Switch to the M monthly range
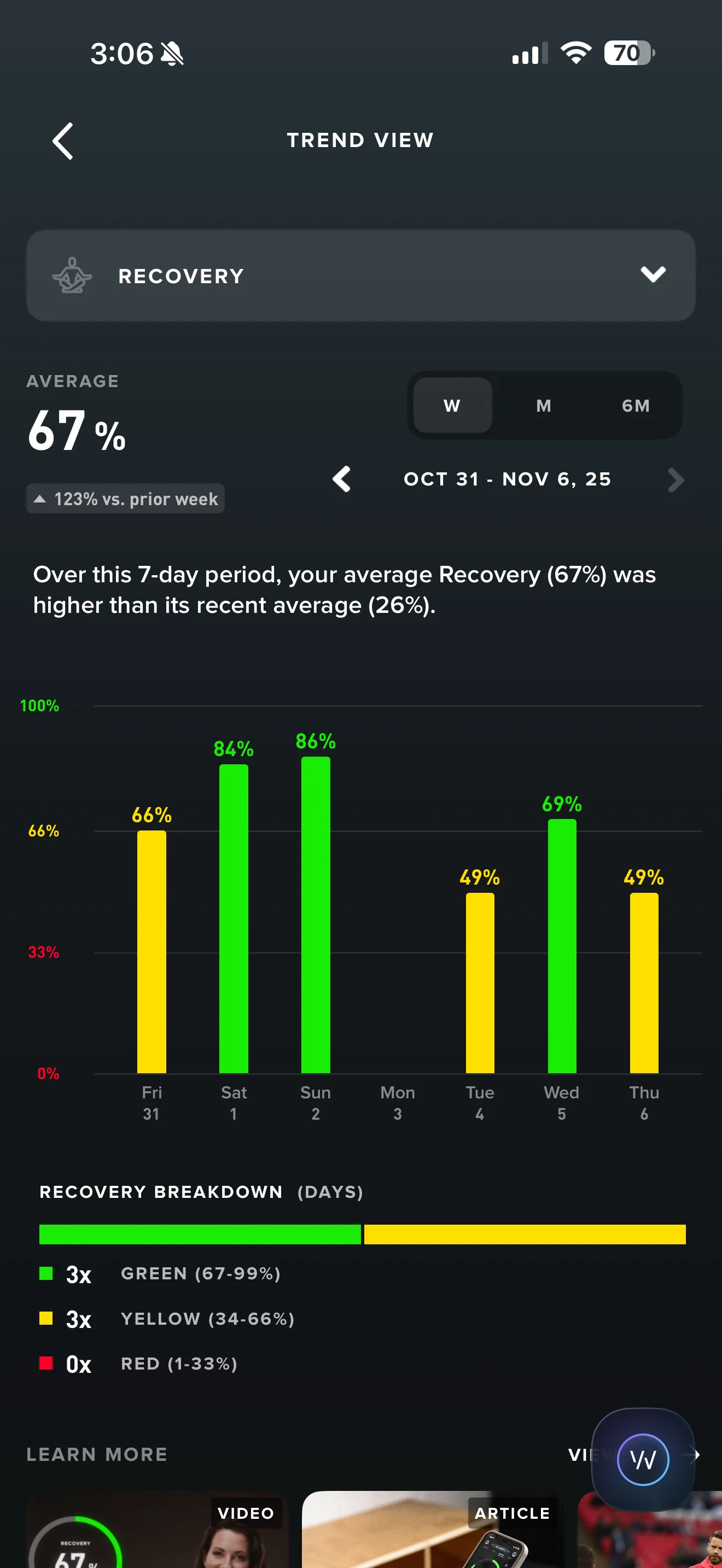Viewport: 722px width, 1568px height. [x=544, y=405]
